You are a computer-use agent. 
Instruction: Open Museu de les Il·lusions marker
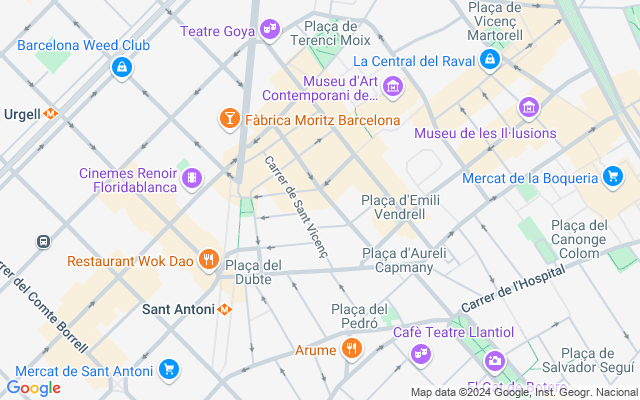click(529, 107)
